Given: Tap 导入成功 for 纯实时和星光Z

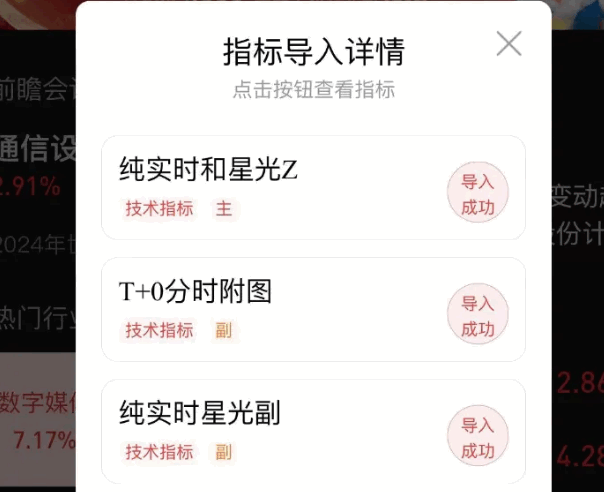Looking at the screenshot, I should pyautogui.click(x=478, y=195).
